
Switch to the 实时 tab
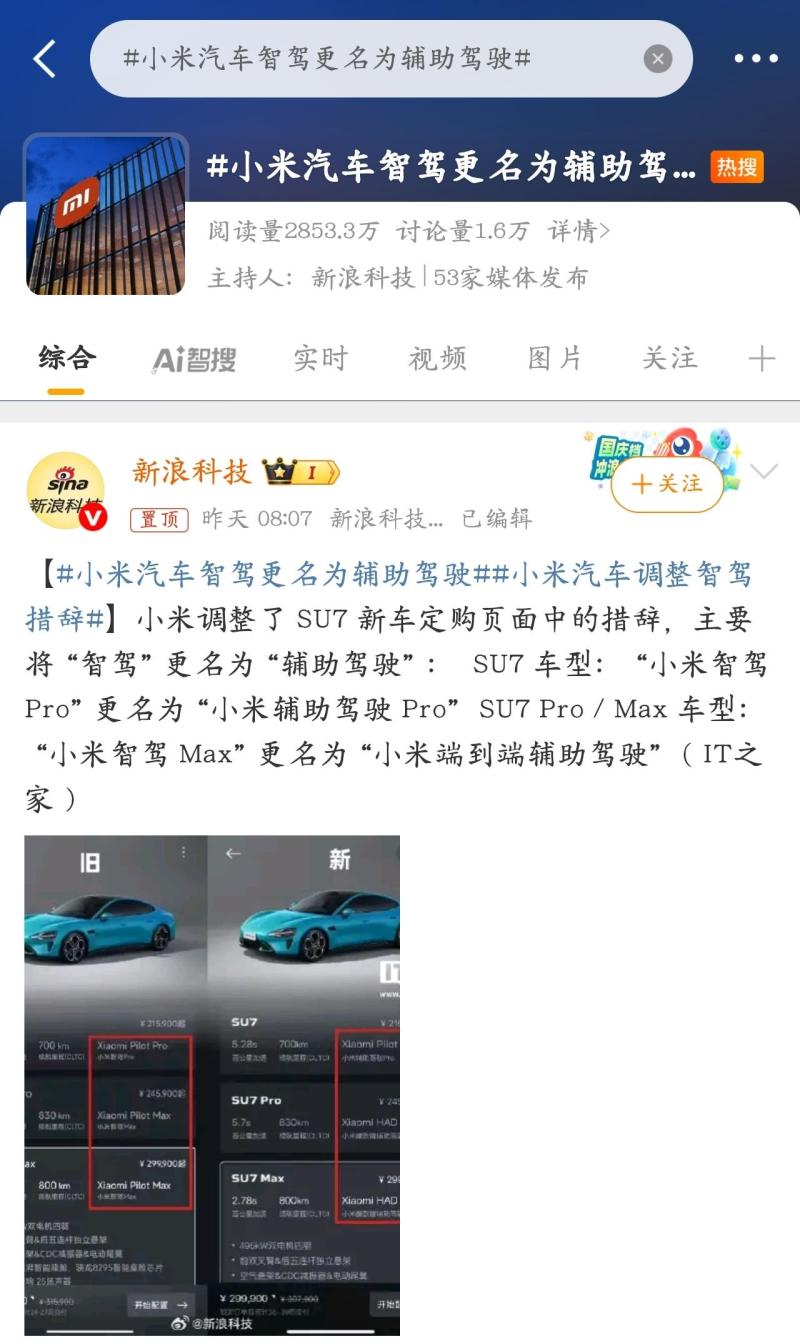pyautogui.click(x=320, y=359)
